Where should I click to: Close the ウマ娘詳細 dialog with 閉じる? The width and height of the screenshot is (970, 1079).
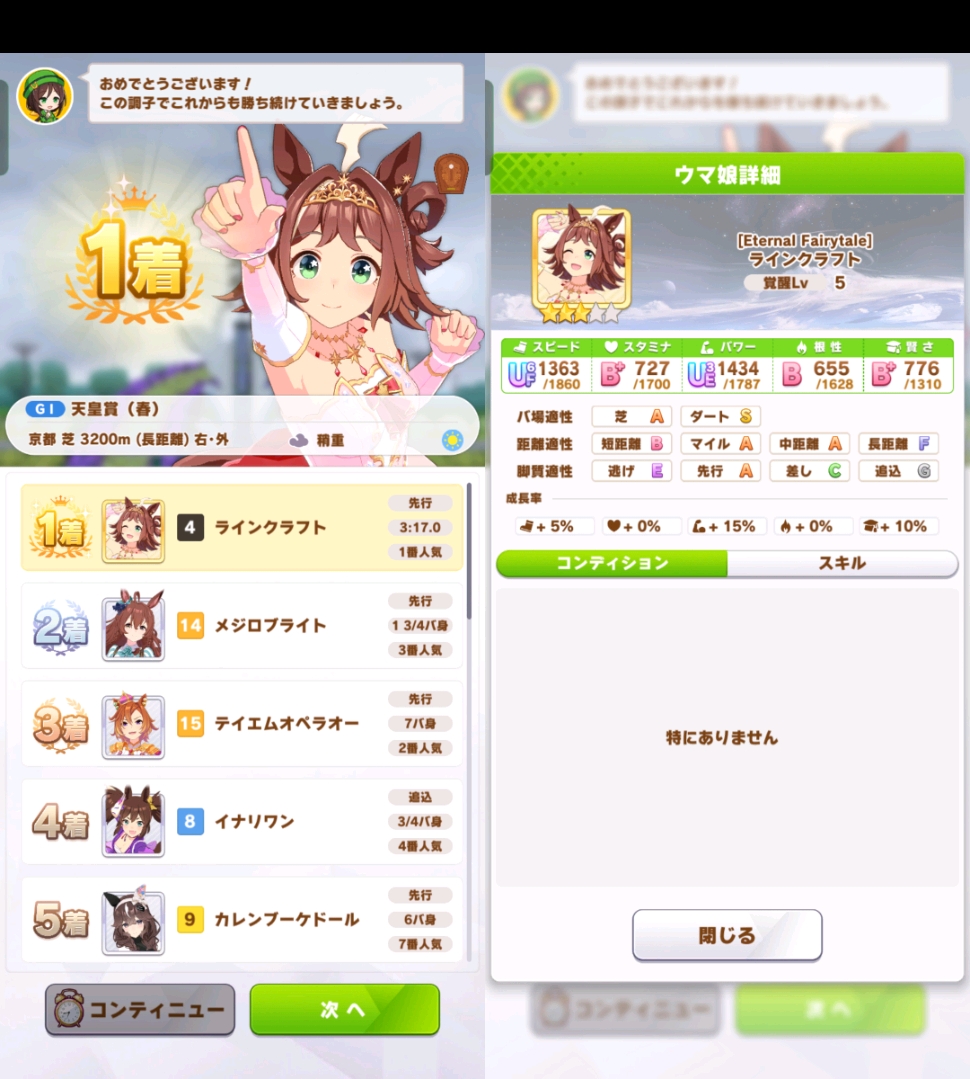point(727,936)
